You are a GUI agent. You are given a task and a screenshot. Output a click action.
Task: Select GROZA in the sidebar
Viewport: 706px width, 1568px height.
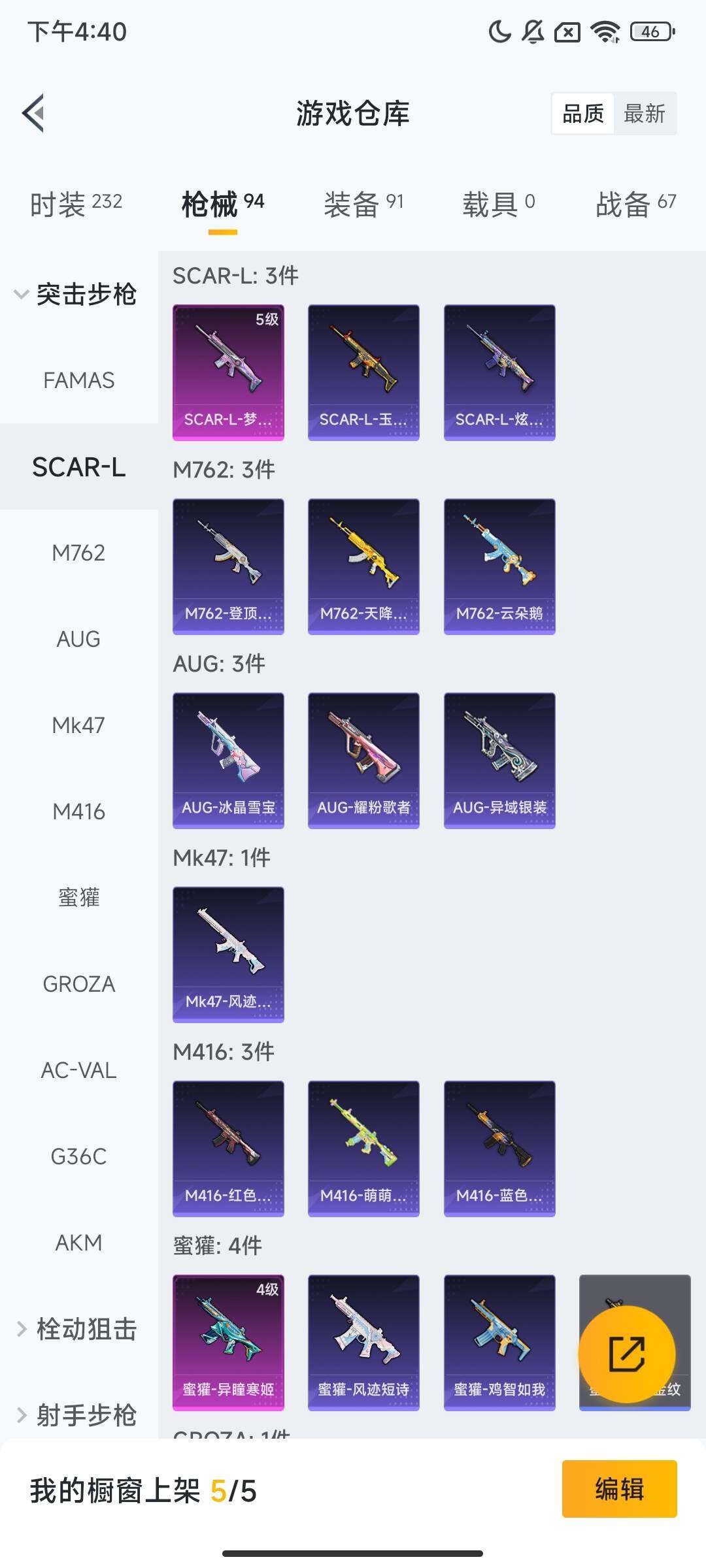78,984
